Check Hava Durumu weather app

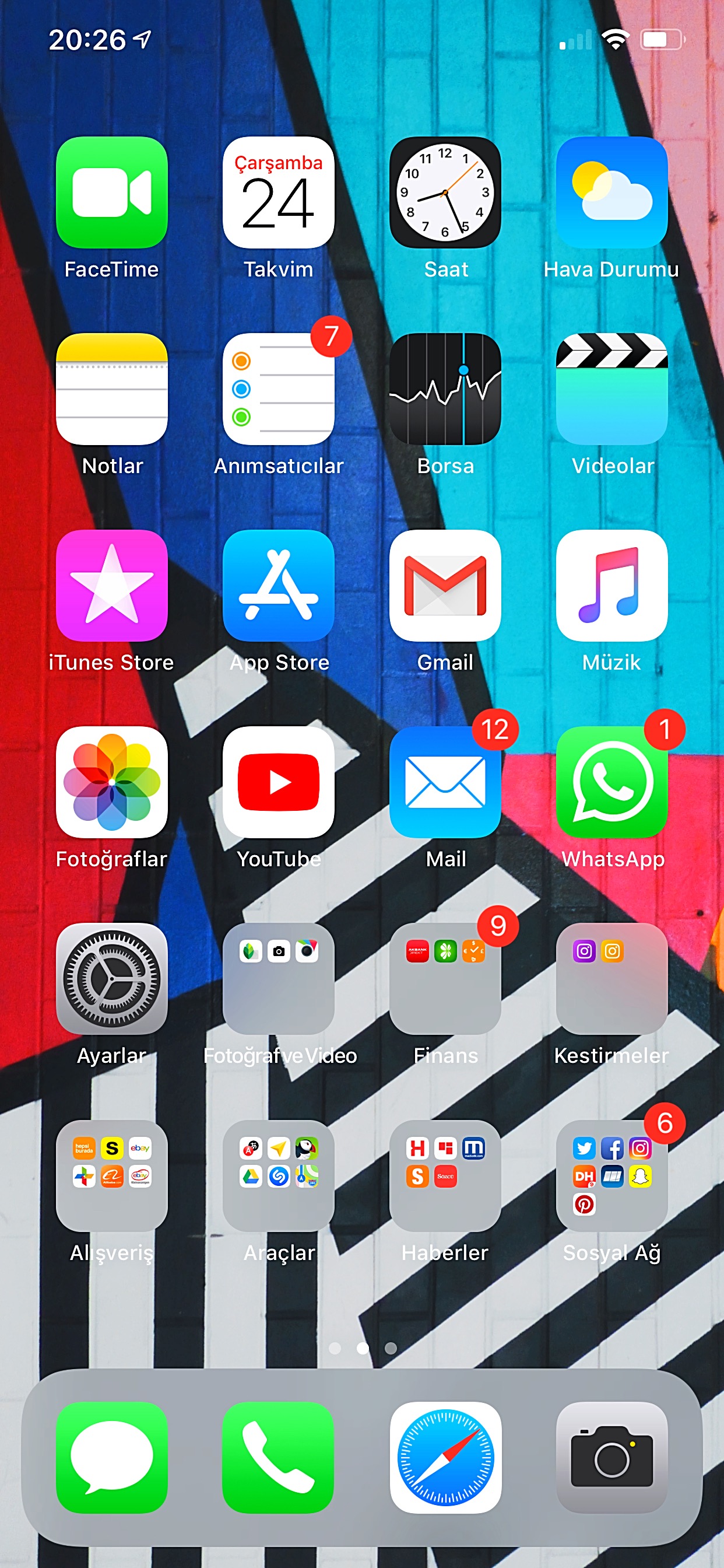611,192
